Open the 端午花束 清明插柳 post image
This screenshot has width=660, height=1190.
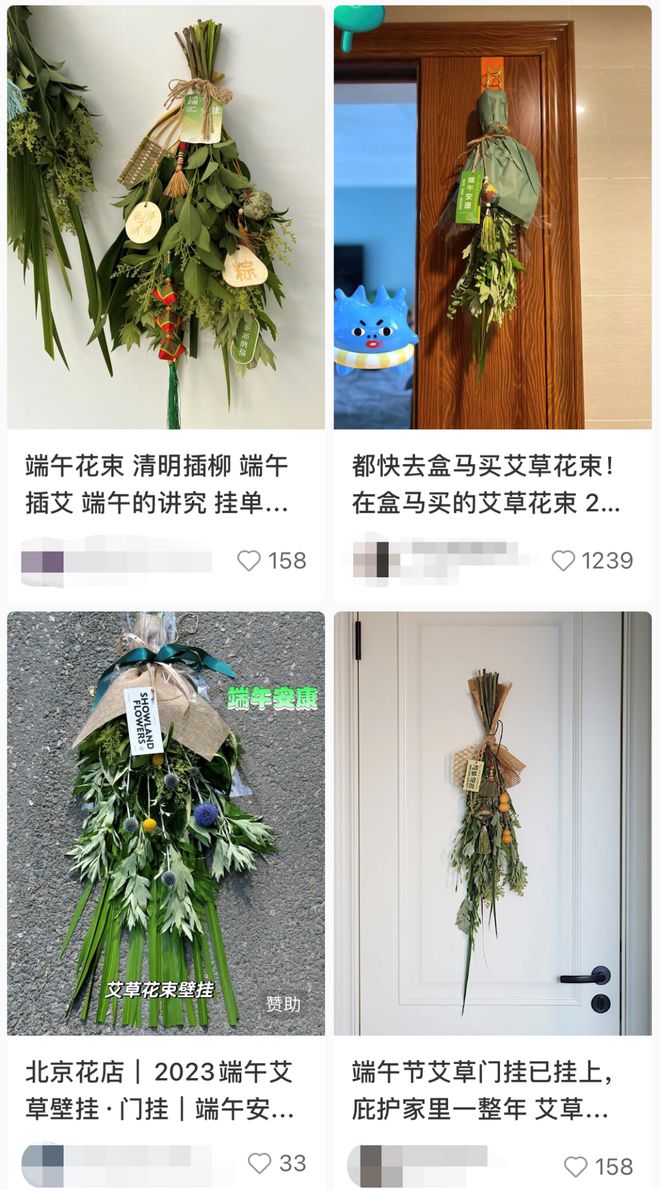pyautogui.click(x=166, y=217)
